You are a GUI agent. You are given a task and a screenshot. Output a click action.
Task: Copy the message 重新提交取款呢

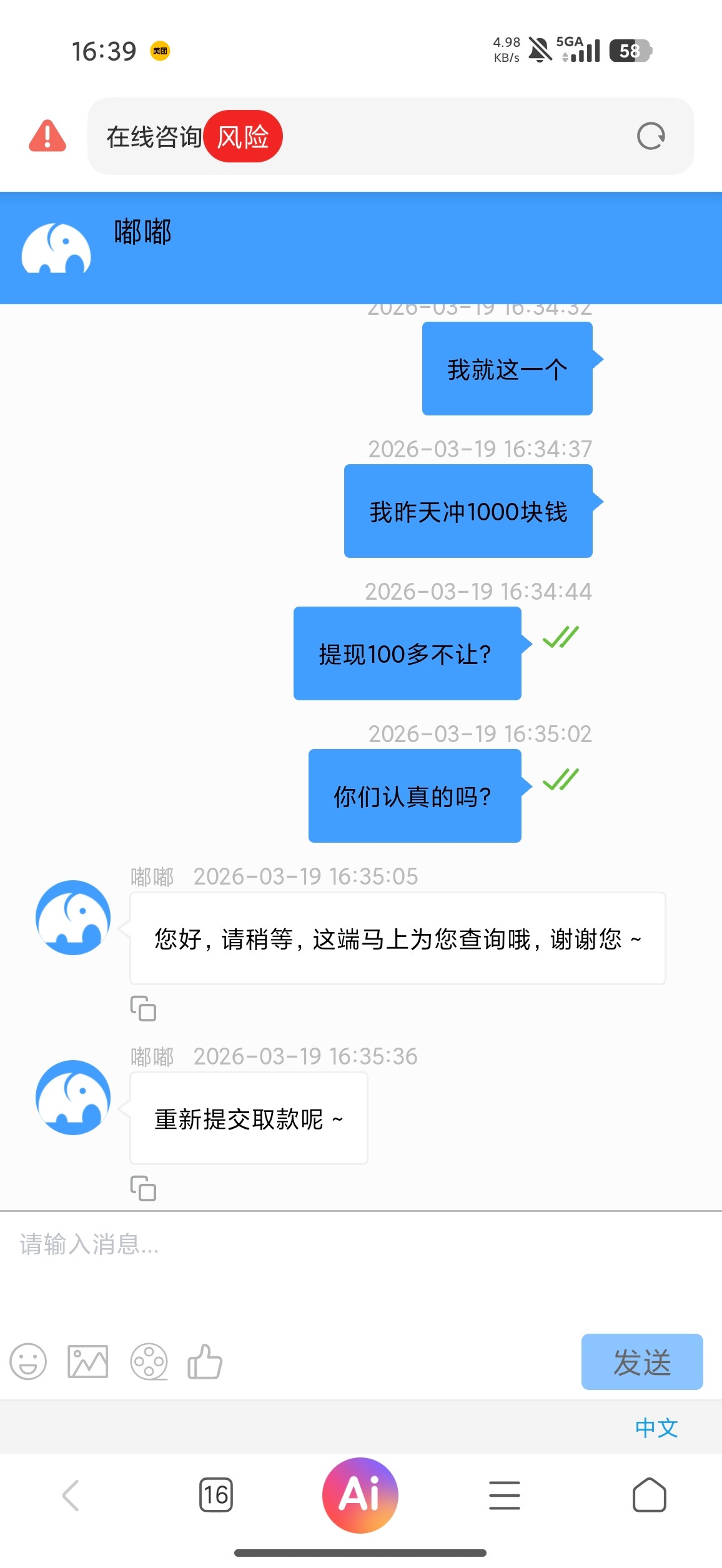[143, 1188]
